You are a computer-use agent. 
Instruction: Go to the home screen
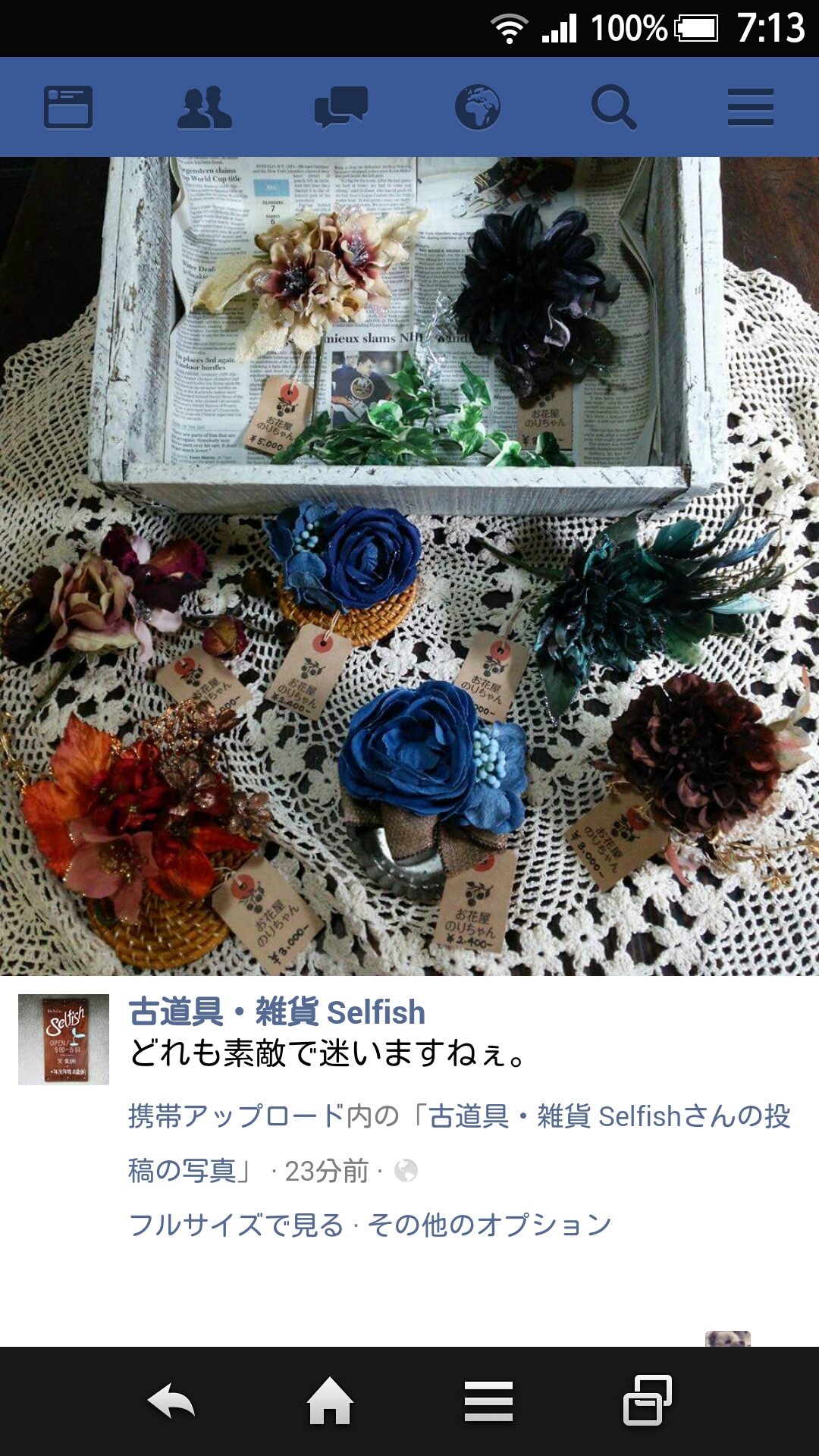point(330,1401)
